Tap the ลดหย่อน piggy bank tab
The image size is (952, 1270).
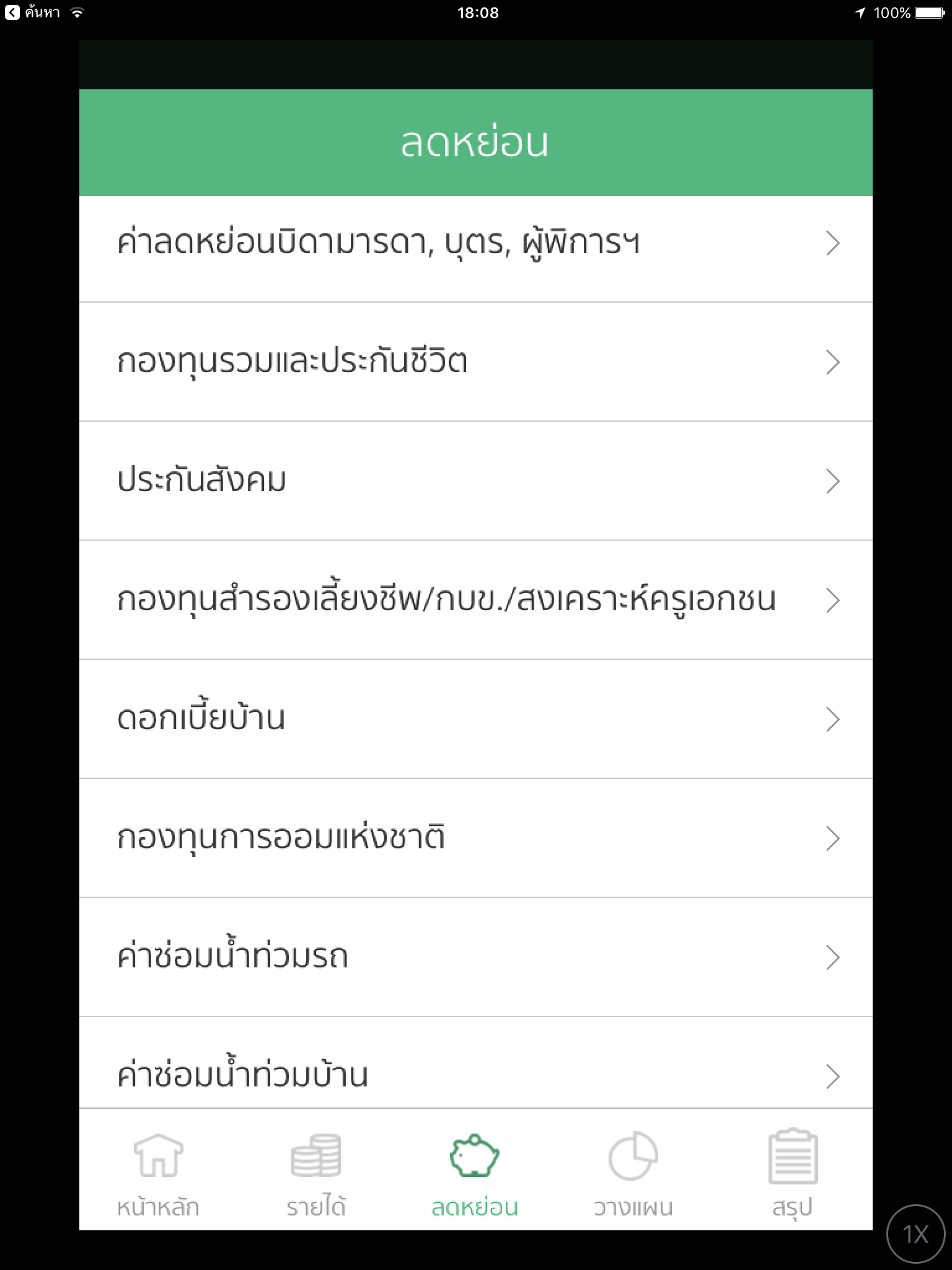[475, 1173]
